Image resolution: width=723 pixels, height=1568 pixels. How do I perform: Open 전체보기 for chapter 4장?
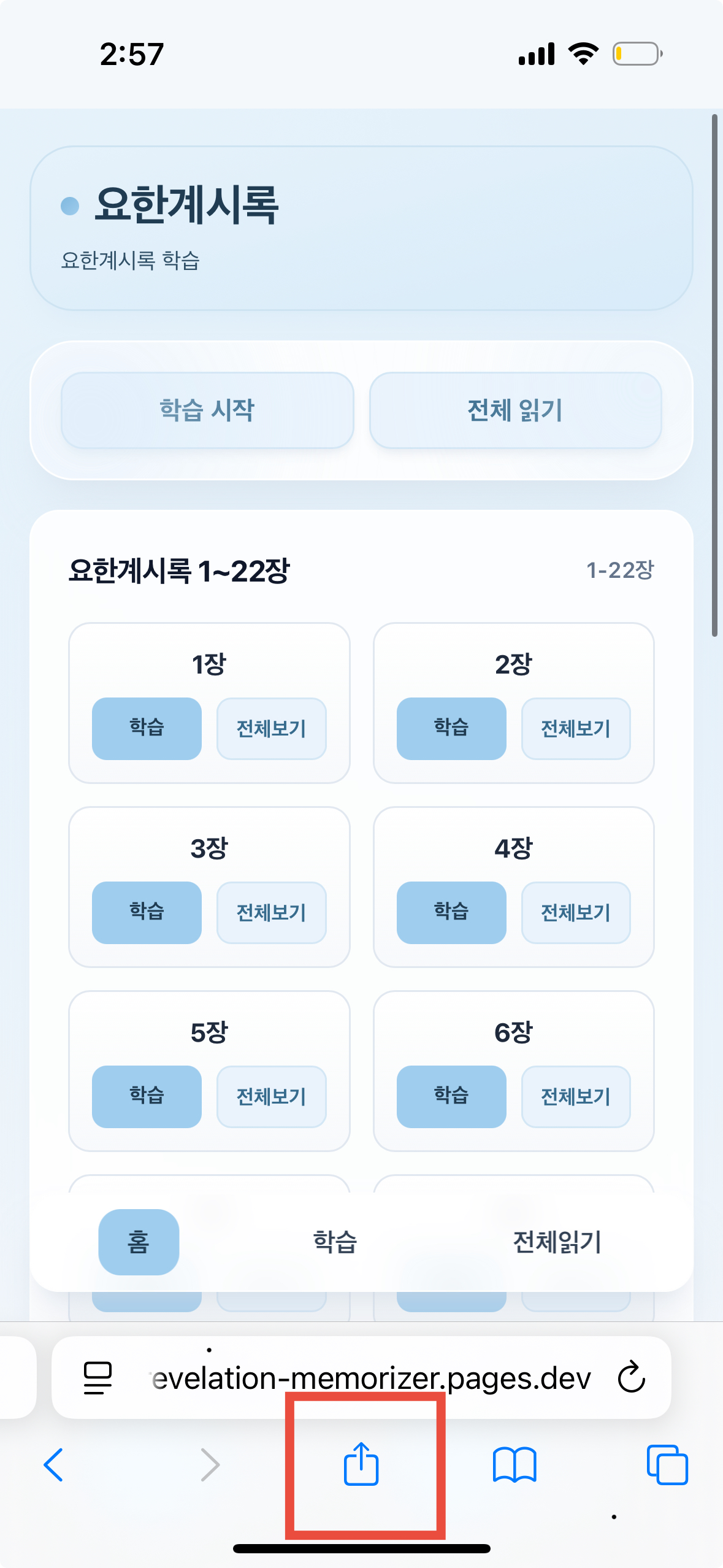(x=576, y=912)
